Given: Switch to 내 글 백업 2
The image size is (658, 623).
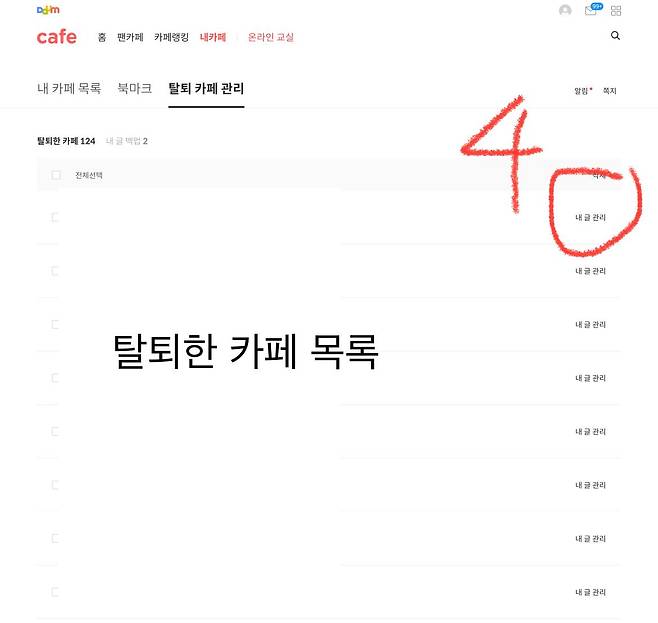Looking at the screenshot, I should pyautogui.click(x=127, y=141).
